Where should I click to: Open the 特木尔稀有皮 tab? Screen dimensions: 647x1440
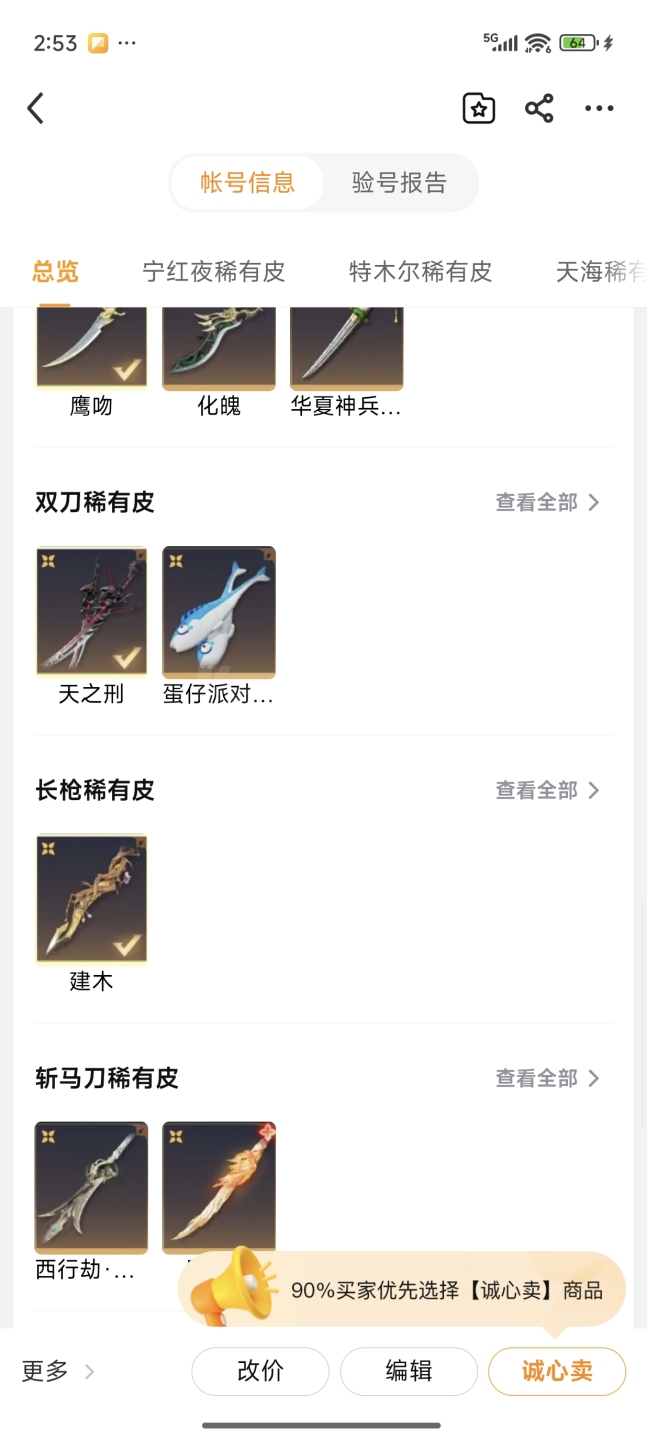[x=420, y=271]
